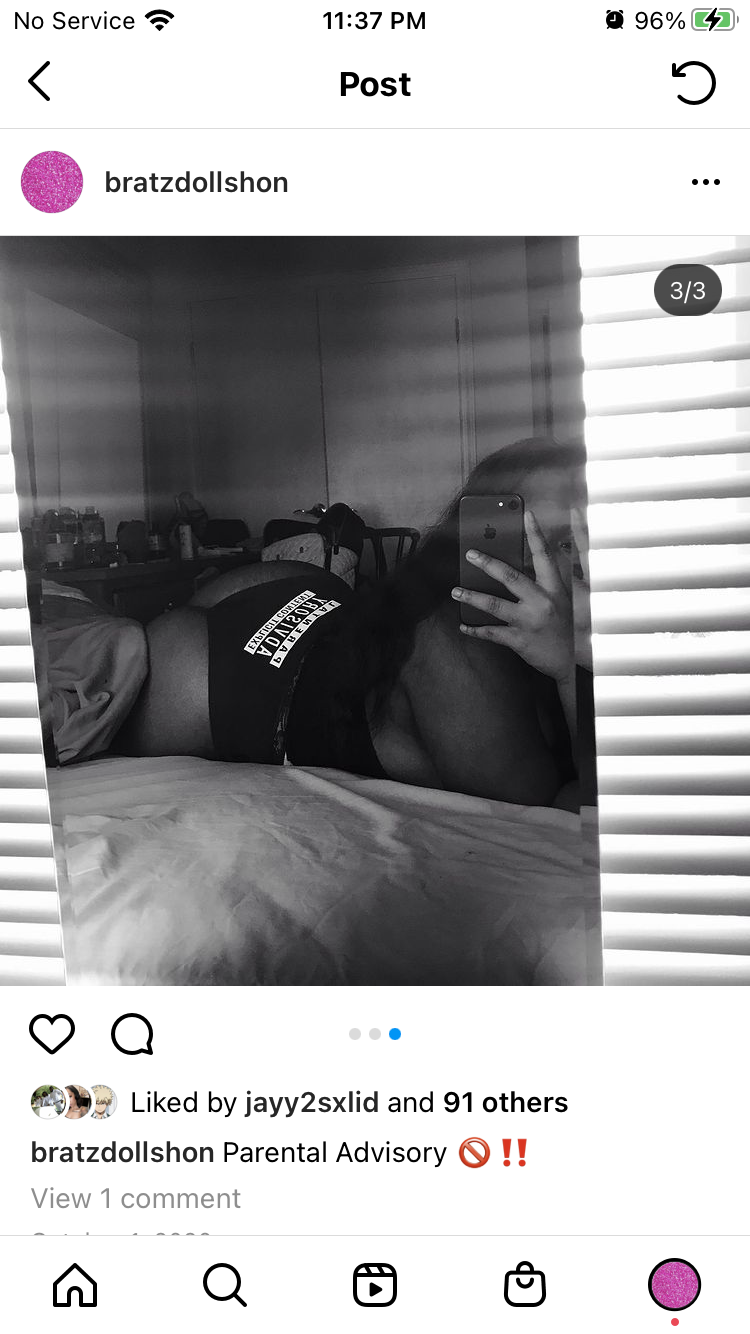Switch to the Profile tab
Image resolution: width=750 pixels, height=1334 pixels.
click(x=675, y=1285)
